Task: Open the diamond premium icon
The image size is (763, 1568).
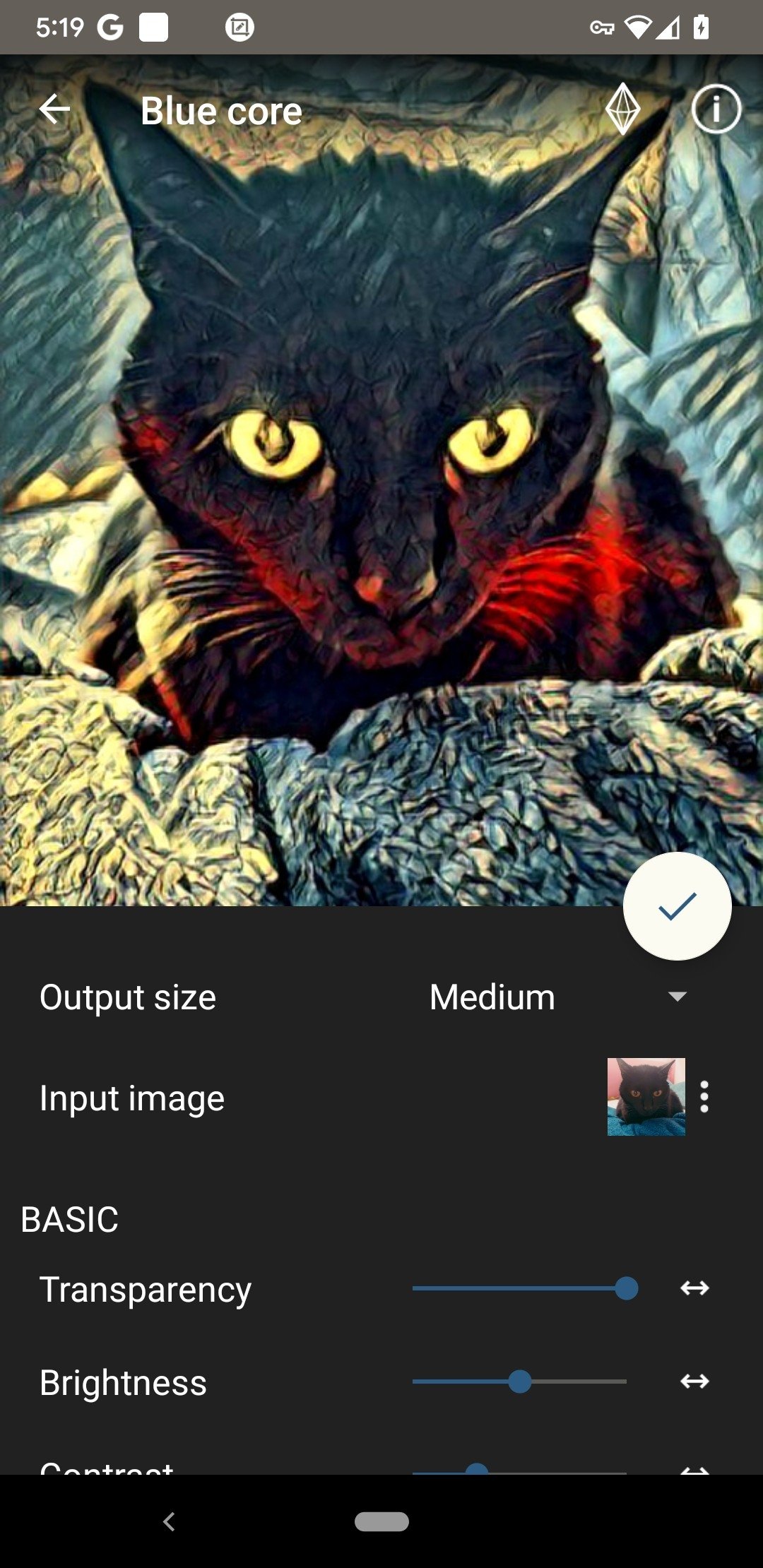Action: pos(623,109)
